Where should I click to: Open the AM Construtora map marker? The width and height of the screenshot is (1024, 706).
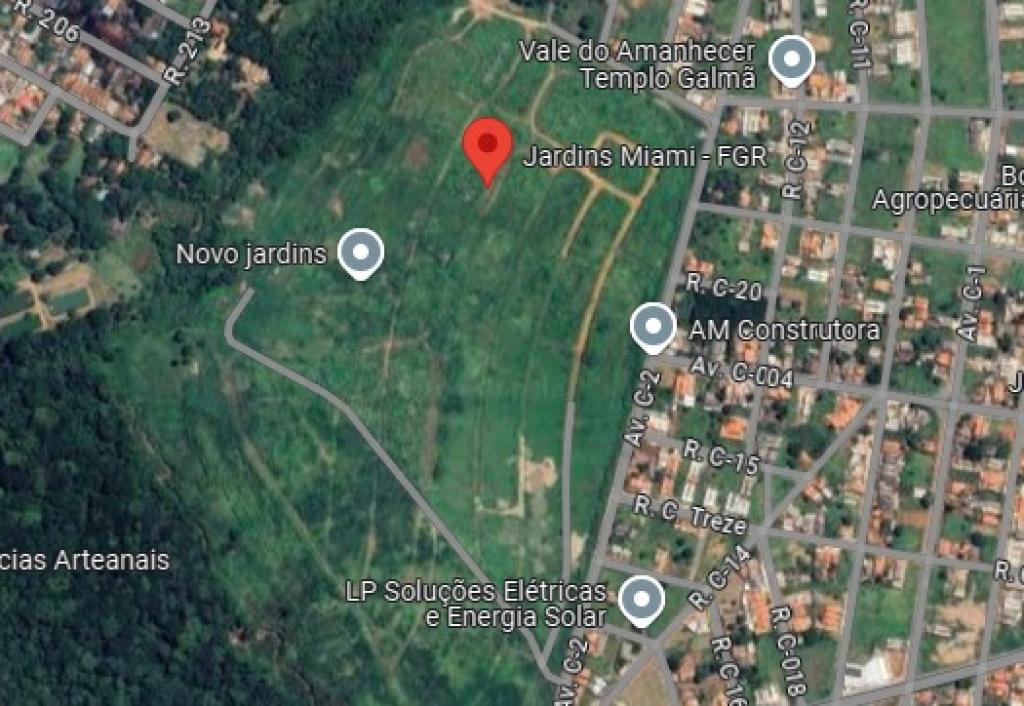pyautogui.click(x=652, y=326)
